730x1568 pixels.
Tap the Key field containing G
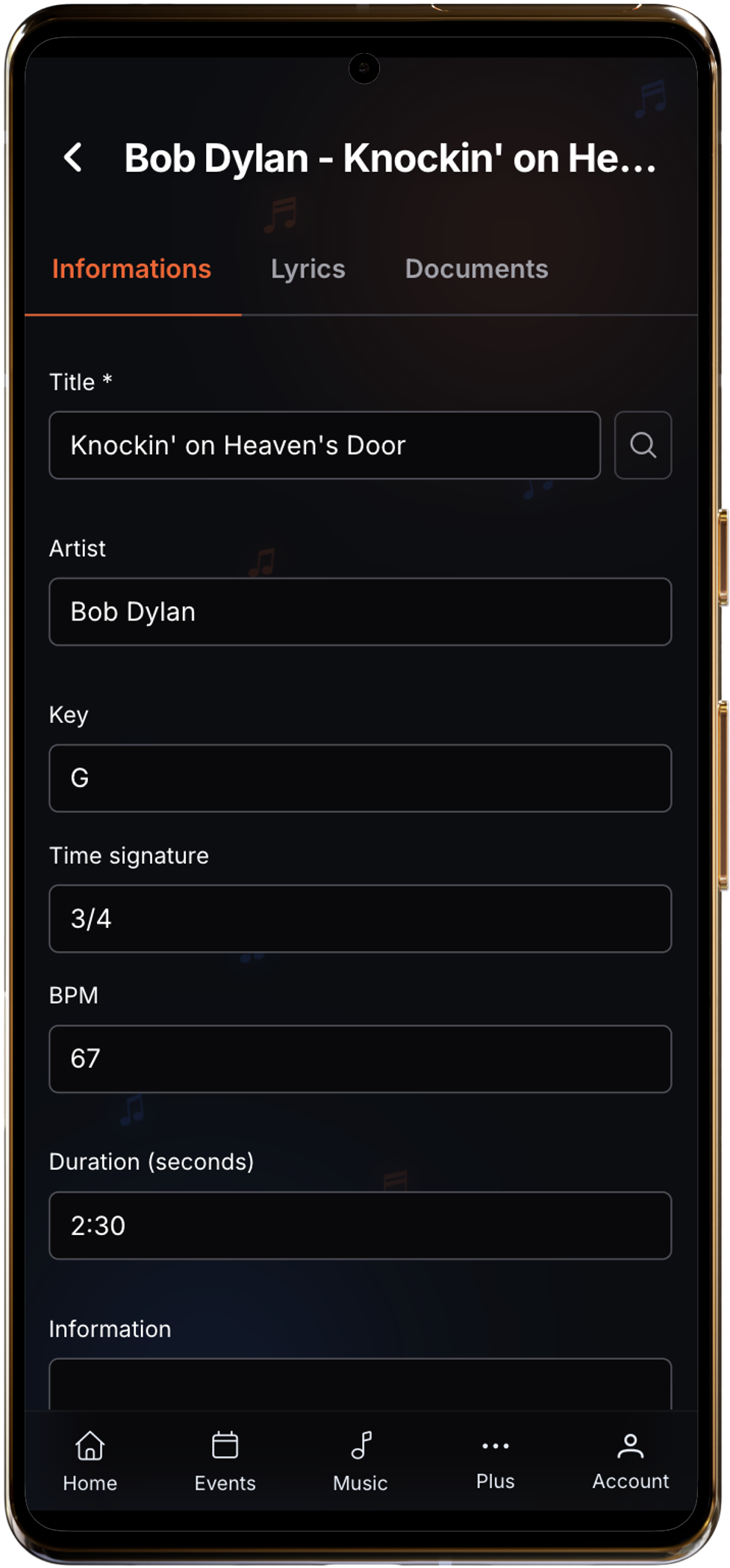click(360, 778)
